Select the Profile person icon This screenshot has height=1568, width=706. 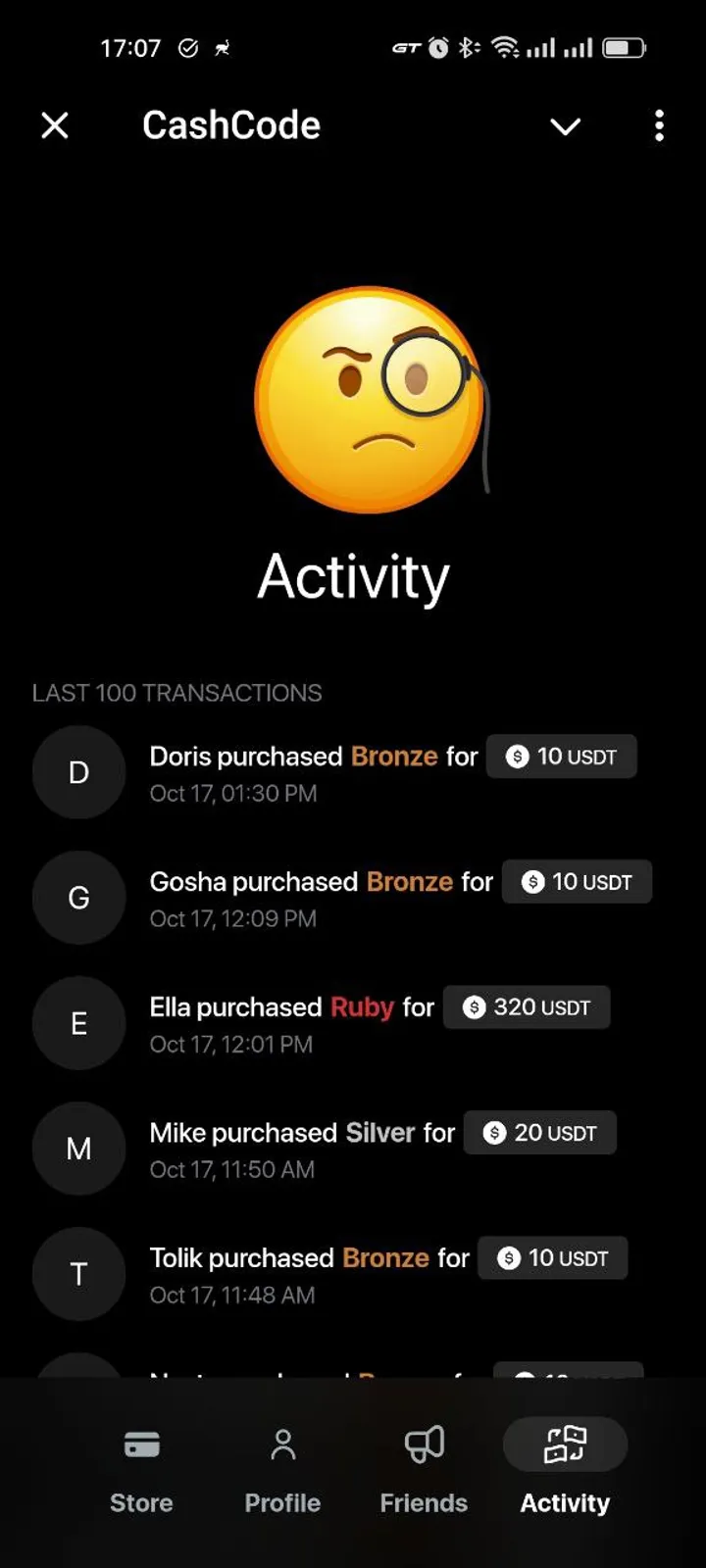pyautogui.click(x=282, y=1443)
